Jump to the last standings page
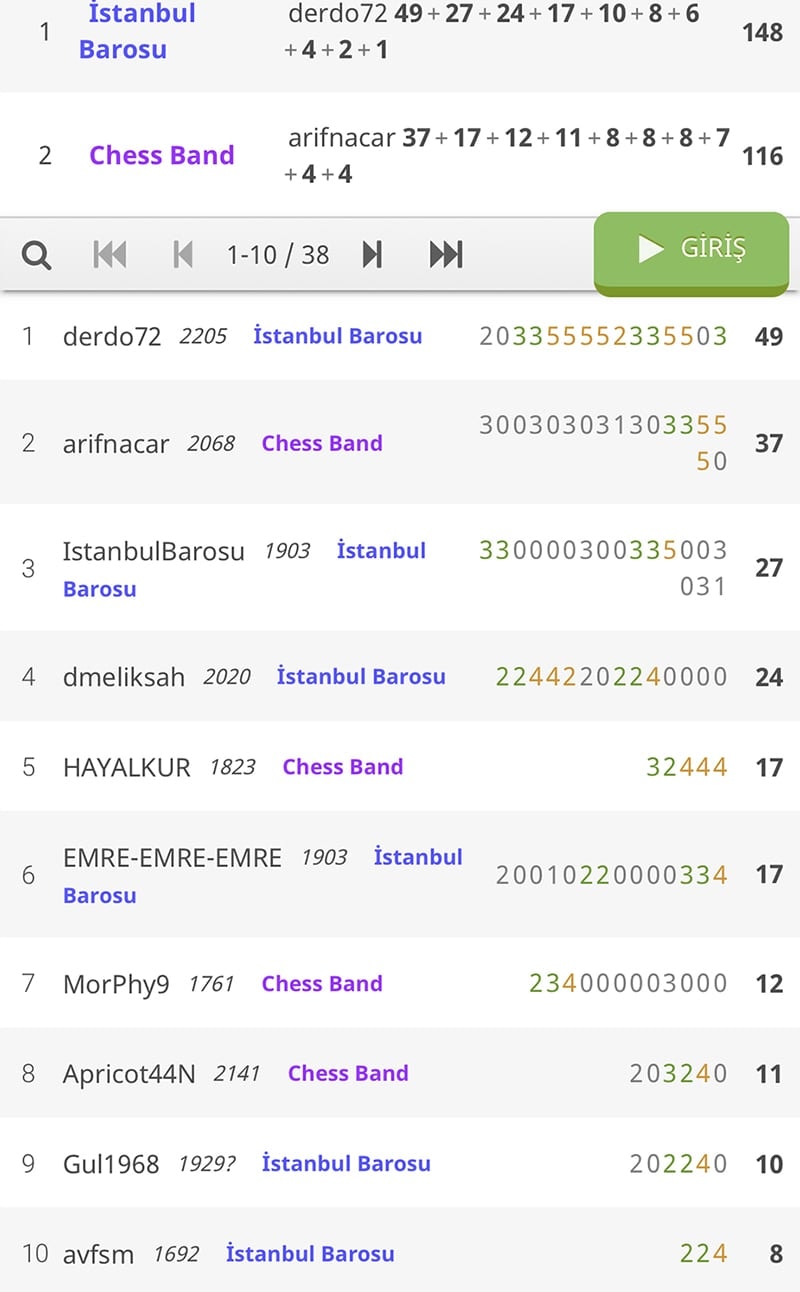 [446, 255]
